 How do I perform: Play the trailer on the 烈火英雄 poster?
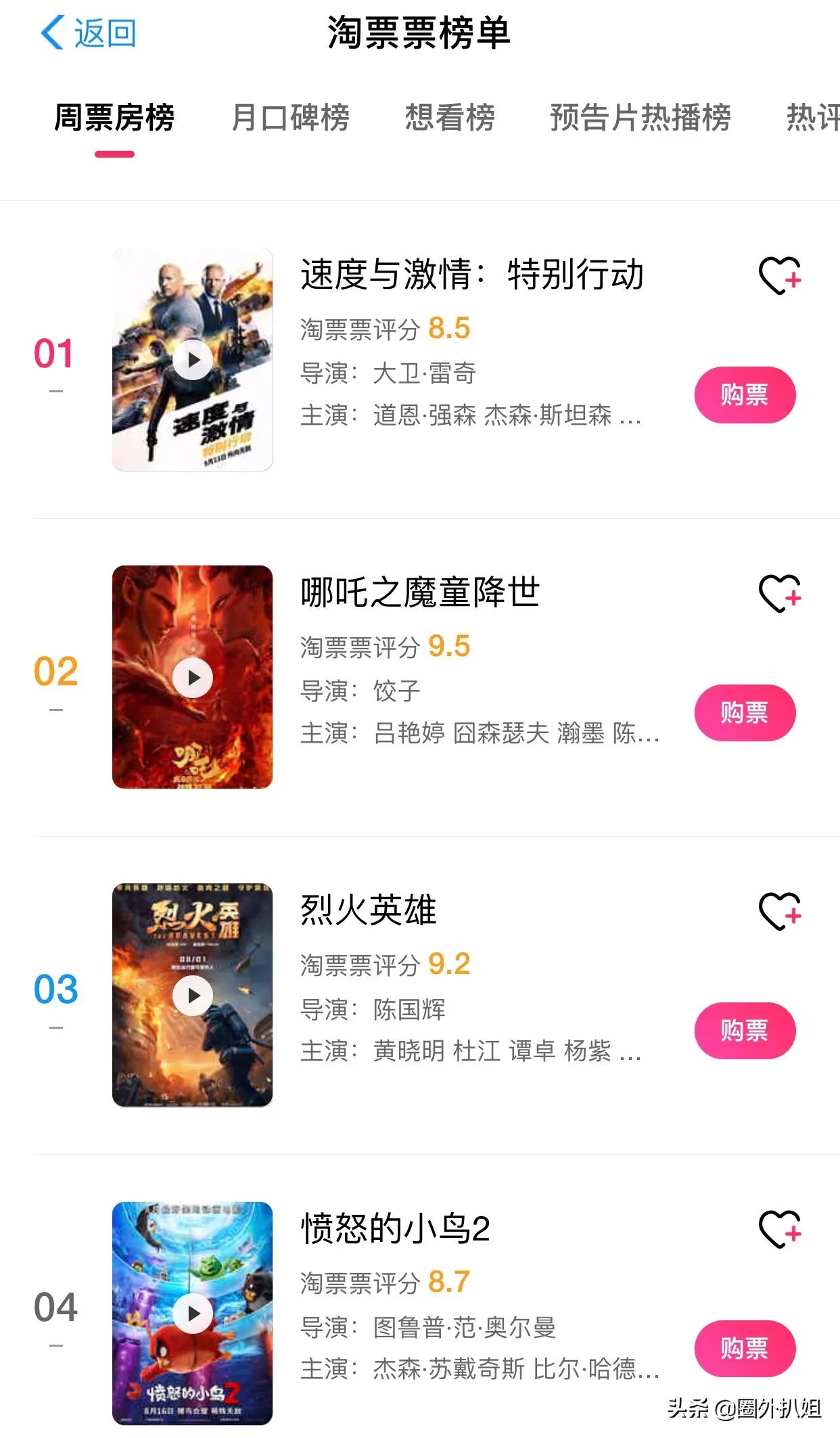click(193, 995)
